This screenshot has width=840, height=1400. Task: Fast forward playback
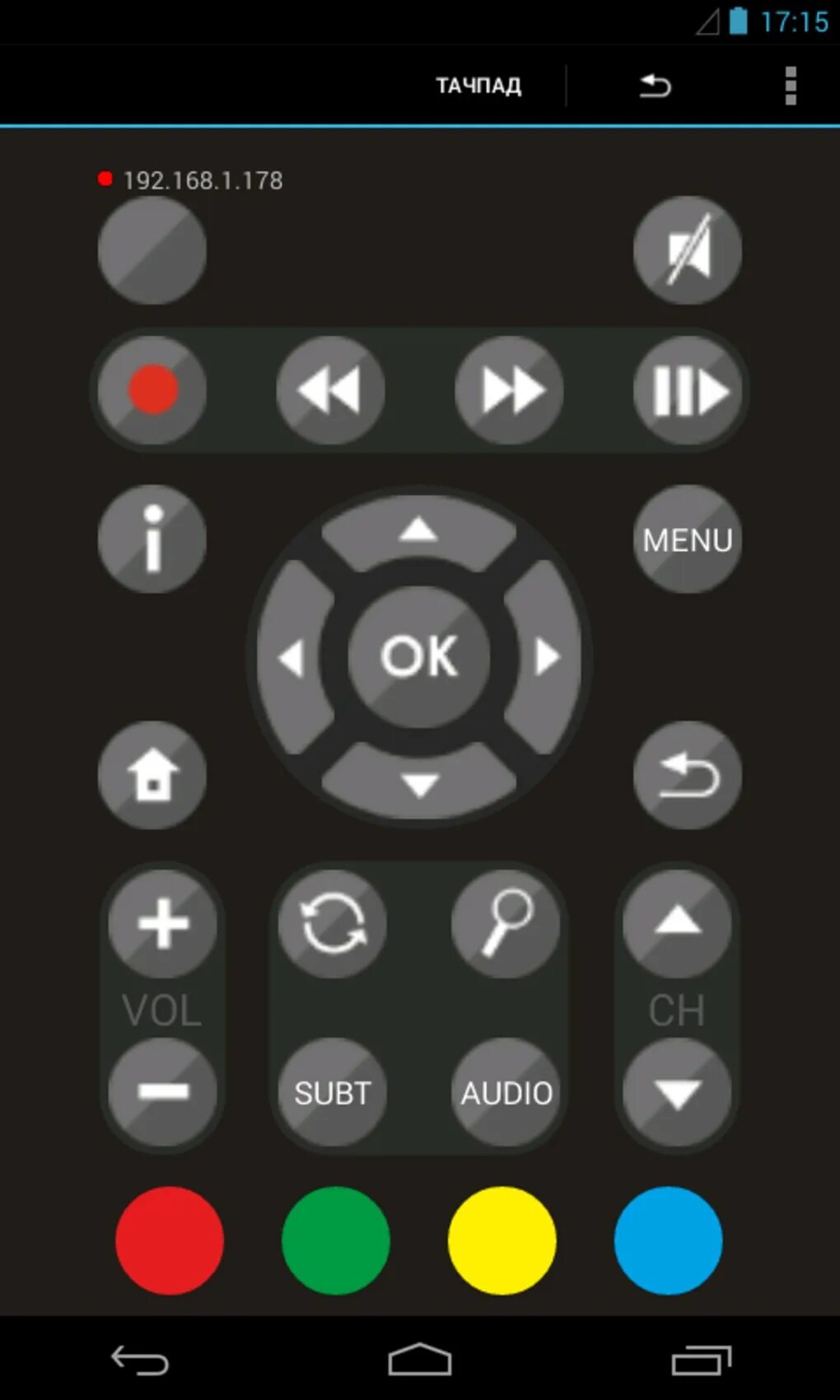click(x=509, y=390)
